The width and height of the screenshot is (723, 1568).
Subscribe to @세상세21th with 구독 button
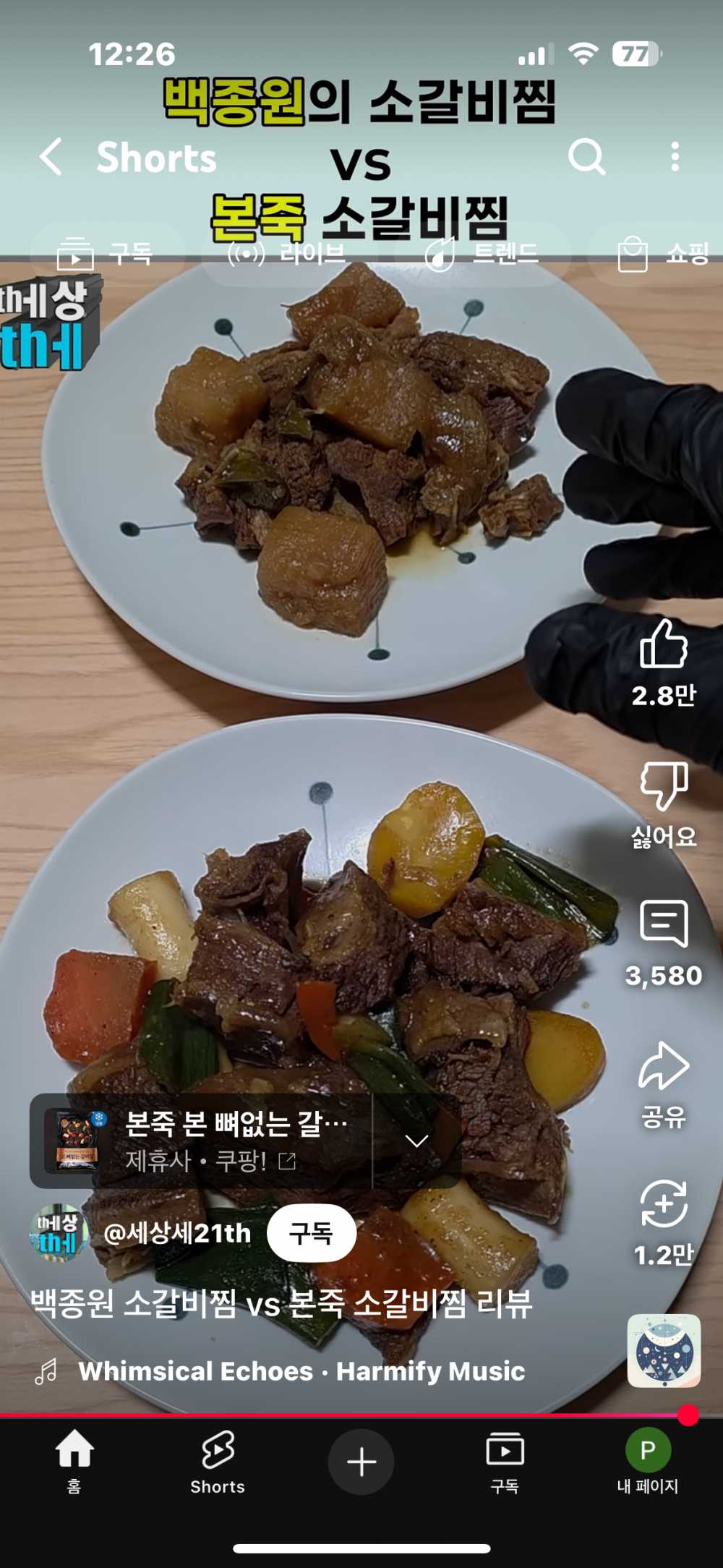click(311, 1232)
